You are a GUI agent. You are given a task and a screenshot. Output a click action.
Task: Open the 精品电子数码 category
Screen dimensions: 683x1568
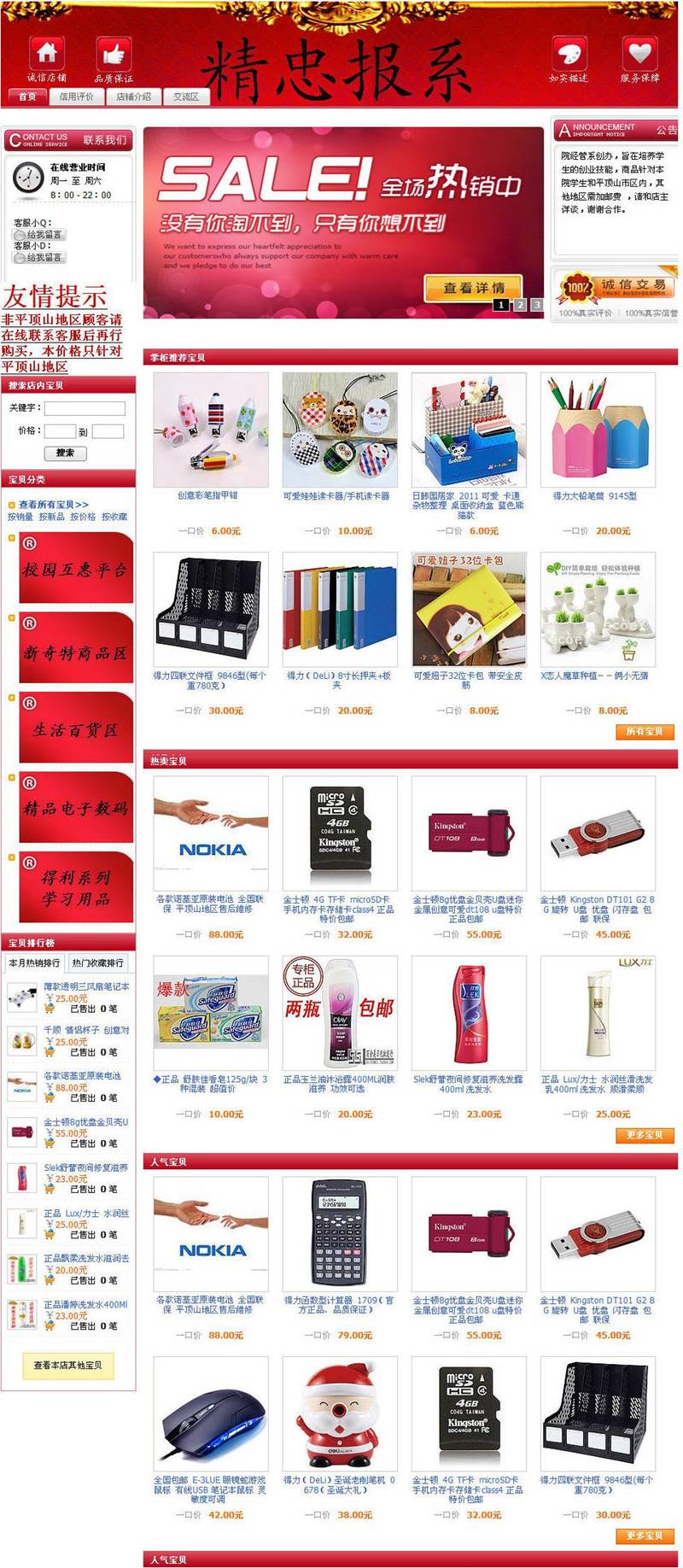click(x=75, y=808)
